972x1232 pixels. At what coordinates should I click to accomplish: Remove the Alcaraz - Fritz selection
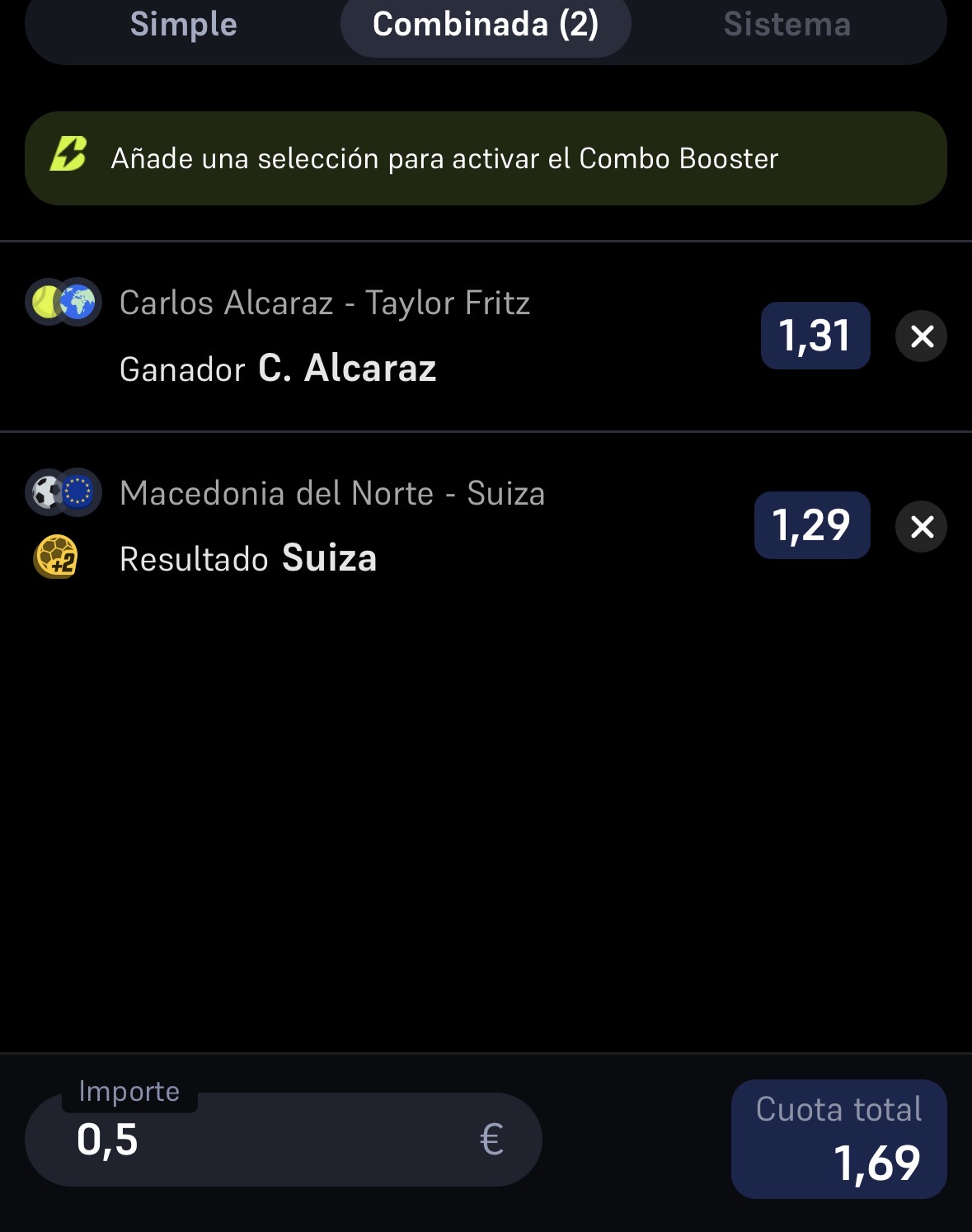click(922, 336)
